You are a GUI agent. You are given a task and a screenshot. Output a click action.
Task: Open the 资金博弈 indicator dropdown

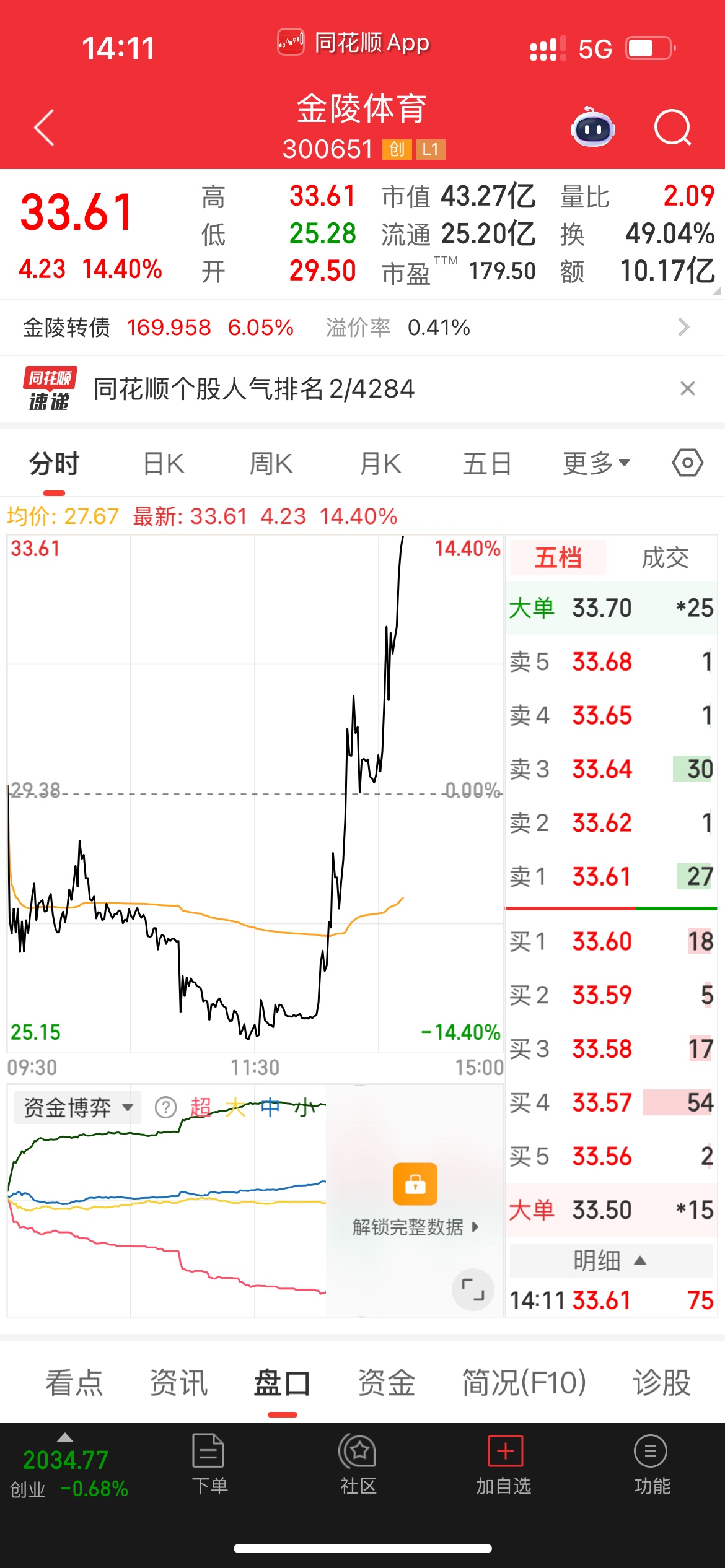point(78,1107)
